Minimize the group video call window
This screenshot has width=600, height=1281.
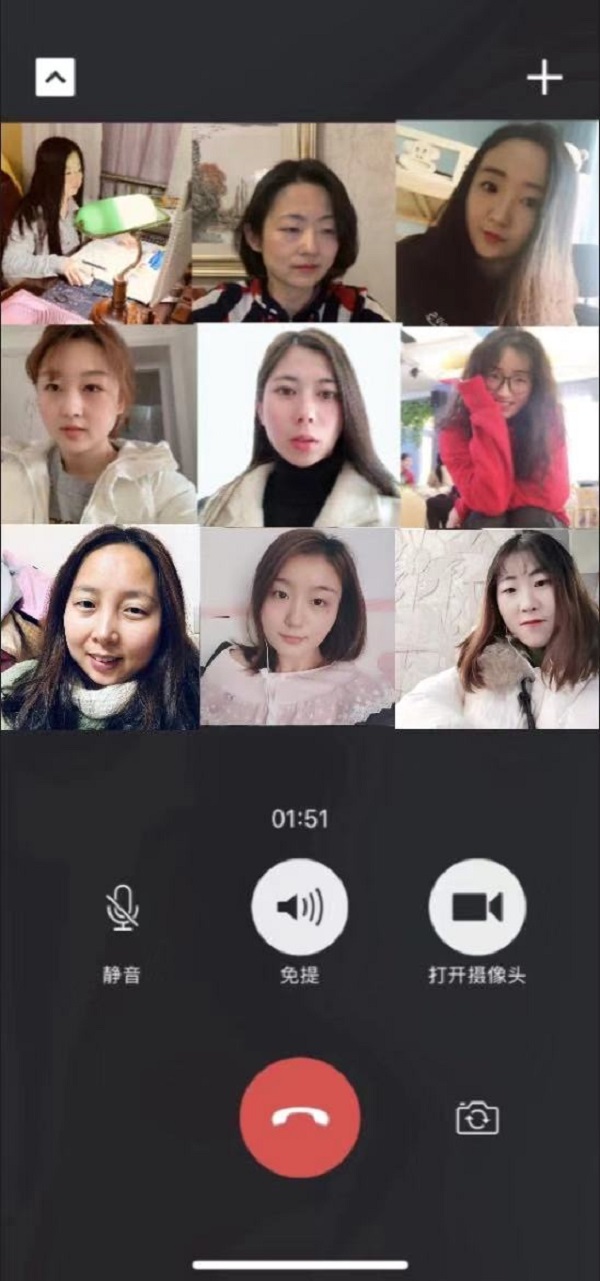coord(55,77)
